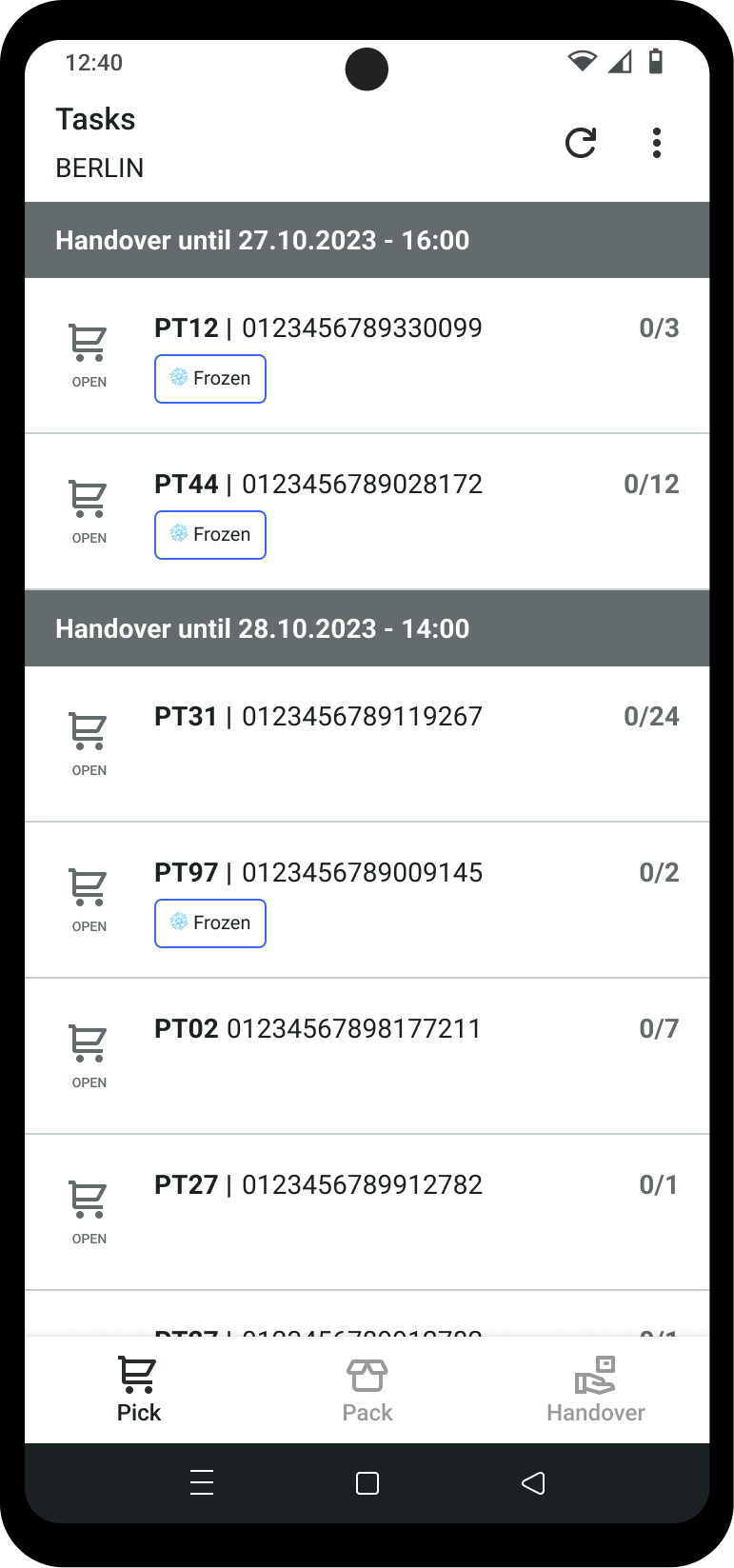Open pick task PT12

click(x=367, y=356)
